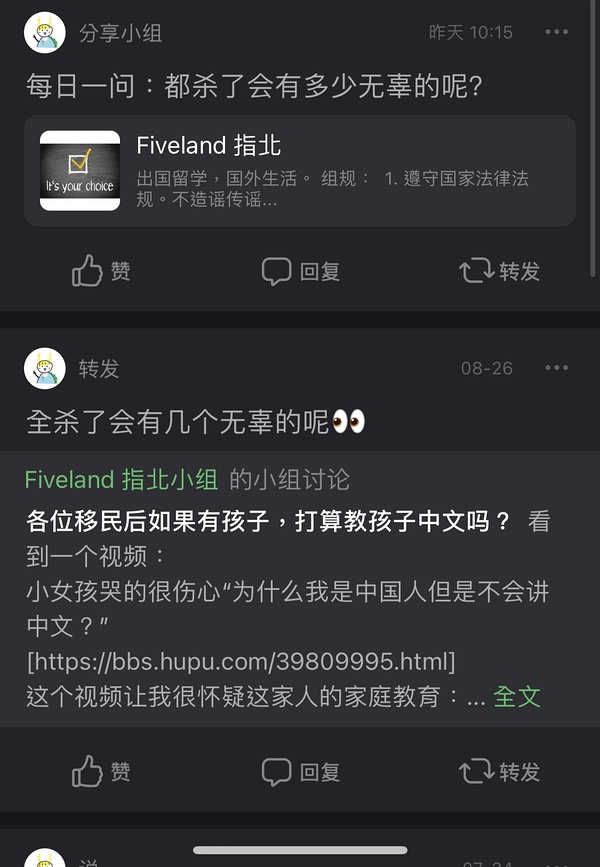Repost the 每日一问 post
Viewport: 600px width, 867px height.
click(x=499, y=271)
